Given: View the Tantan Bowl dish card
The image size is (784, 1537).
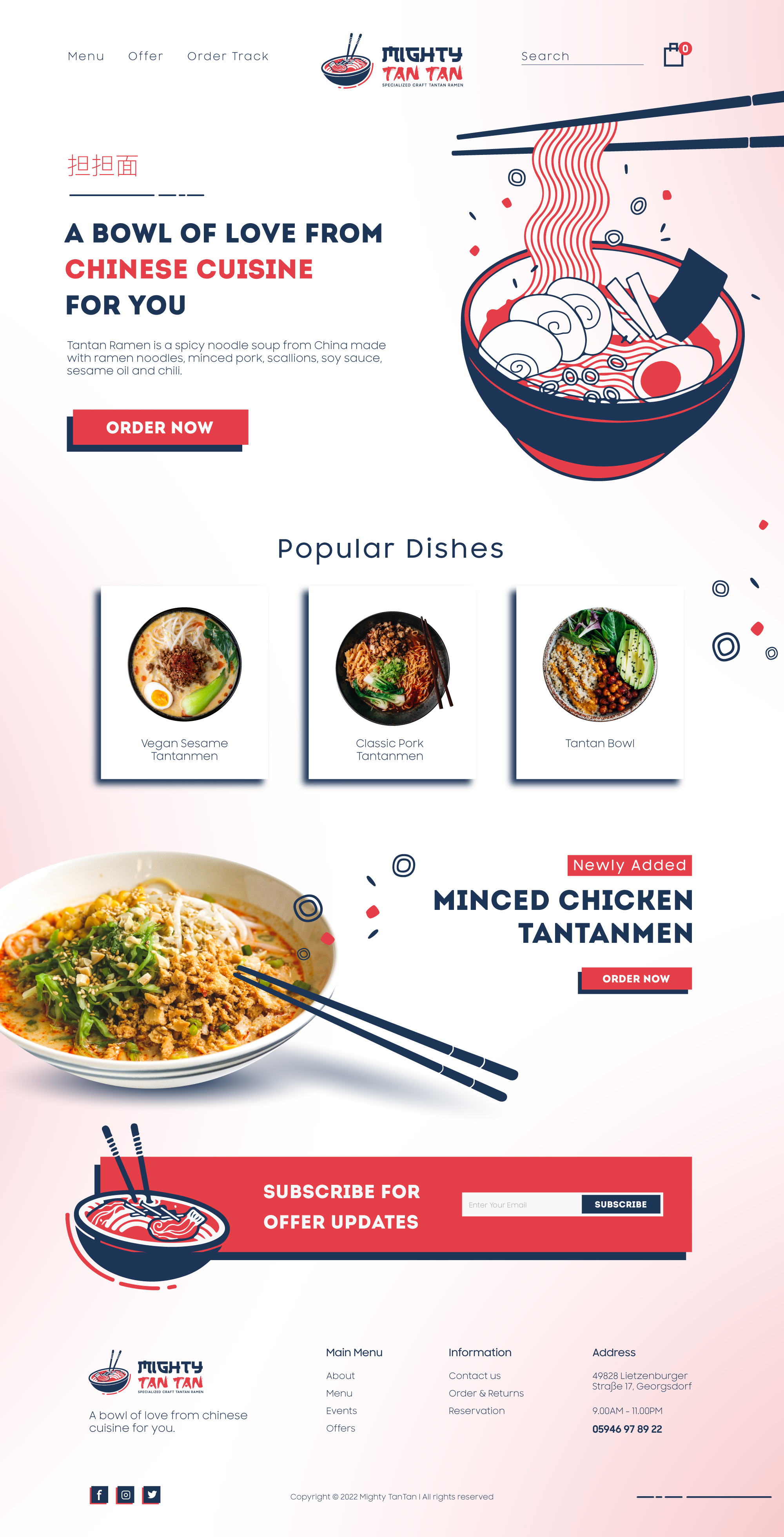Looking at the screenshot, I should coord(599,681).
